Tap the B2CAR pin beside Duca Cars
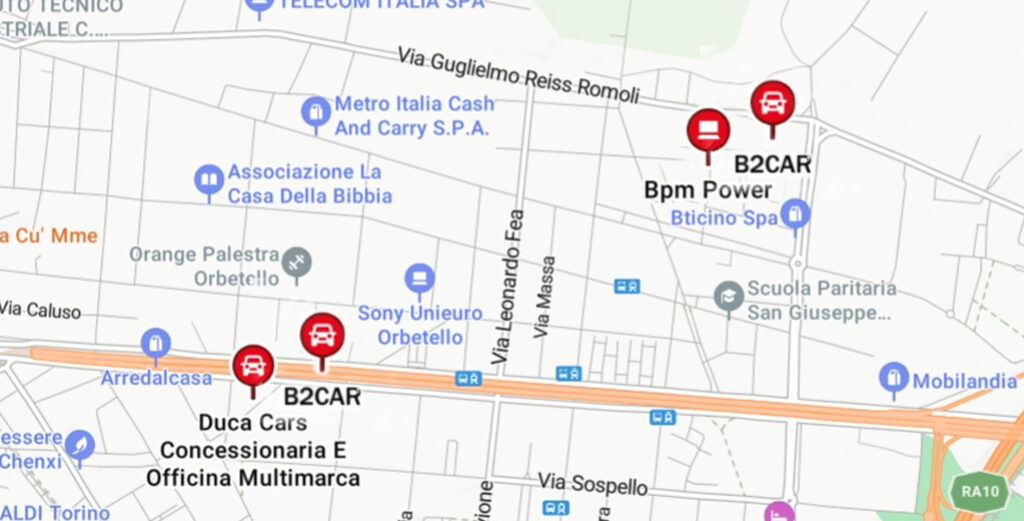The image size is (1024, 521). (x=322, y=335)
